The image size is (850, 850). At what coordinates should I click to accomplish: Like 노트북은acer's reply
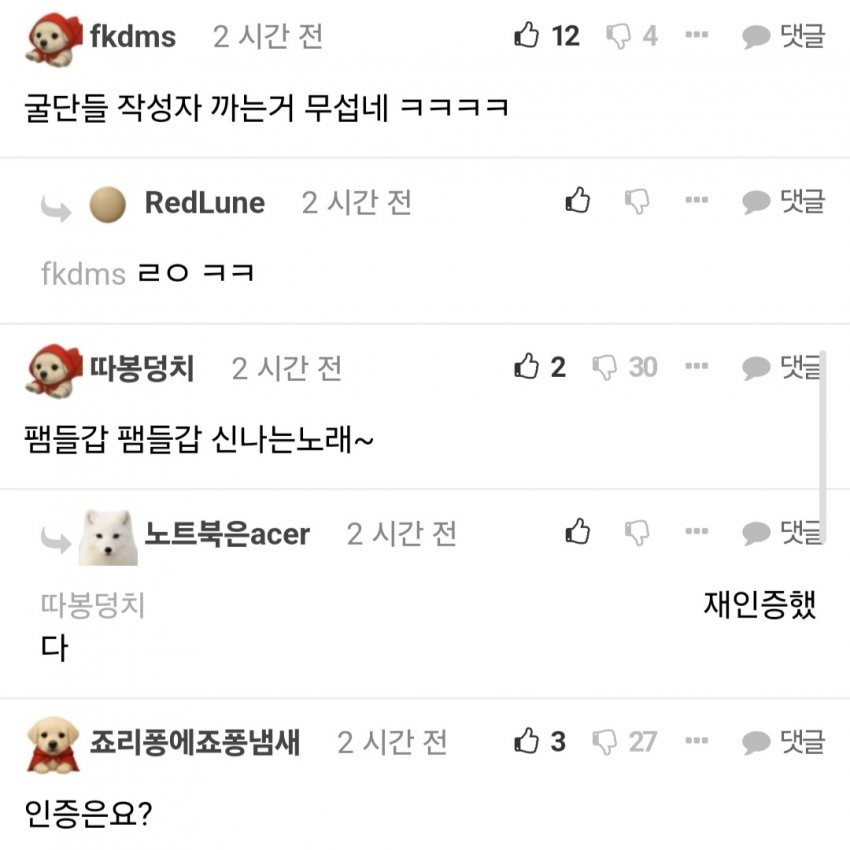click(x=578, y=533)
